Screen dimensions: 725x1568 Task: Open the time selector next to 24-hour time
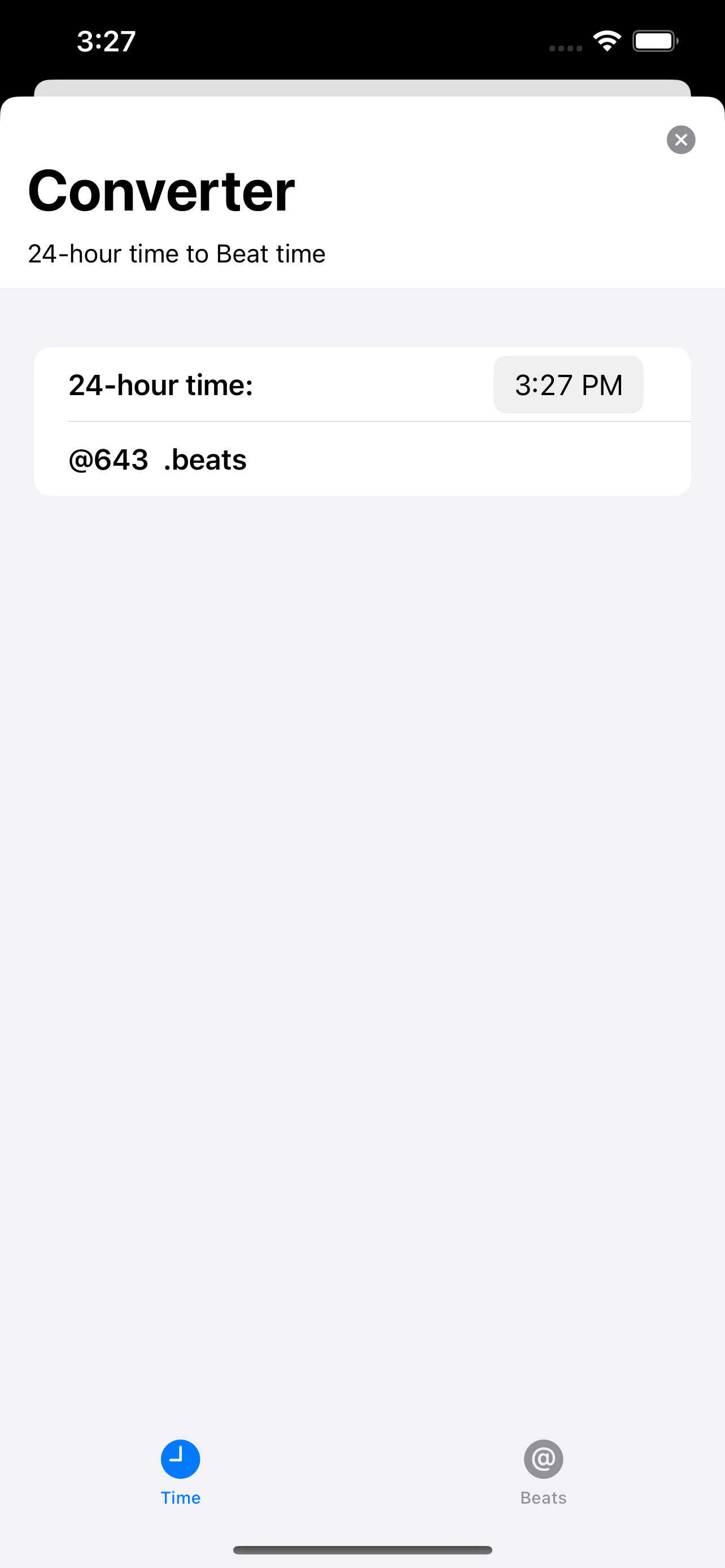[568, 385]
